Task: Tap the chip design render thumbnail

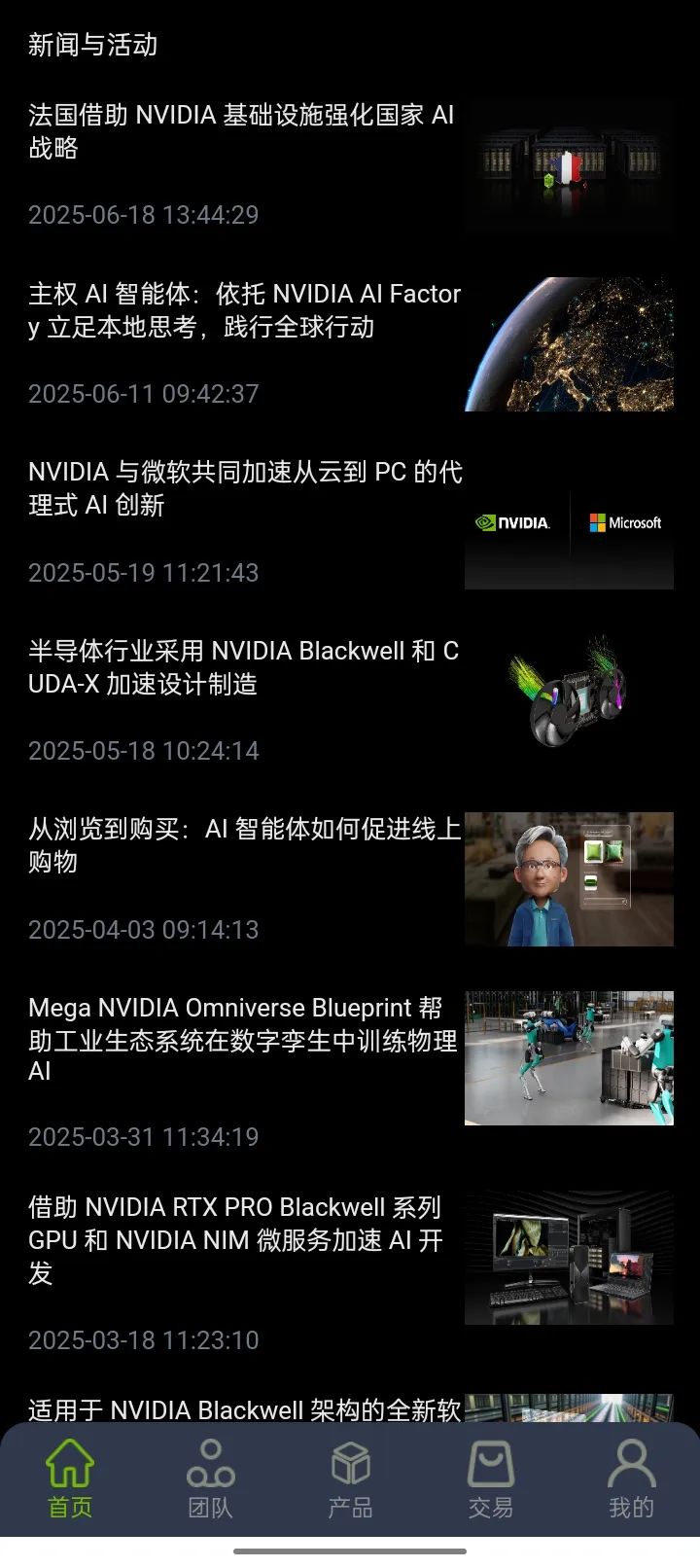Action: click(x=568, y=691)
